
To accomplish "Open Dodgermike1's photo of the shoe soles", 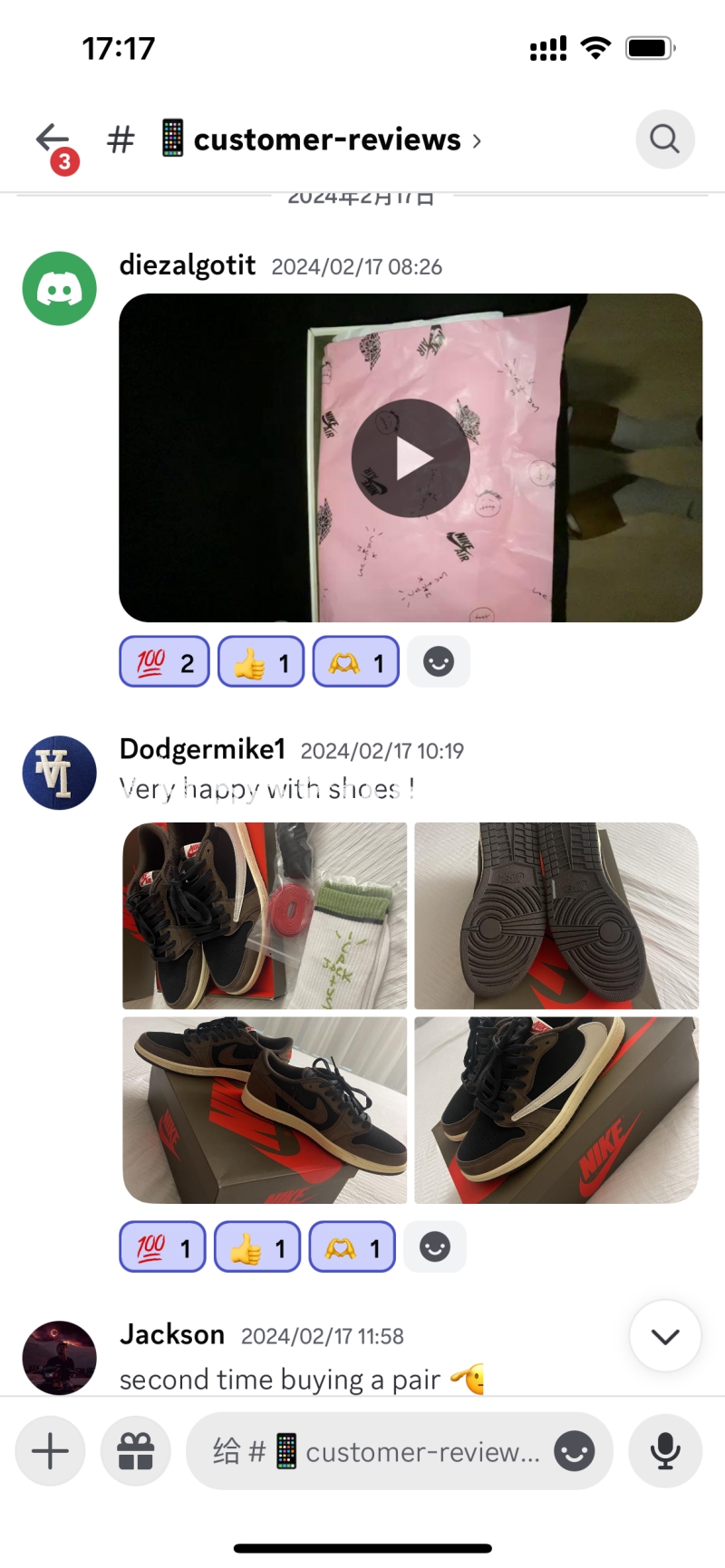I will coord(556,916).
